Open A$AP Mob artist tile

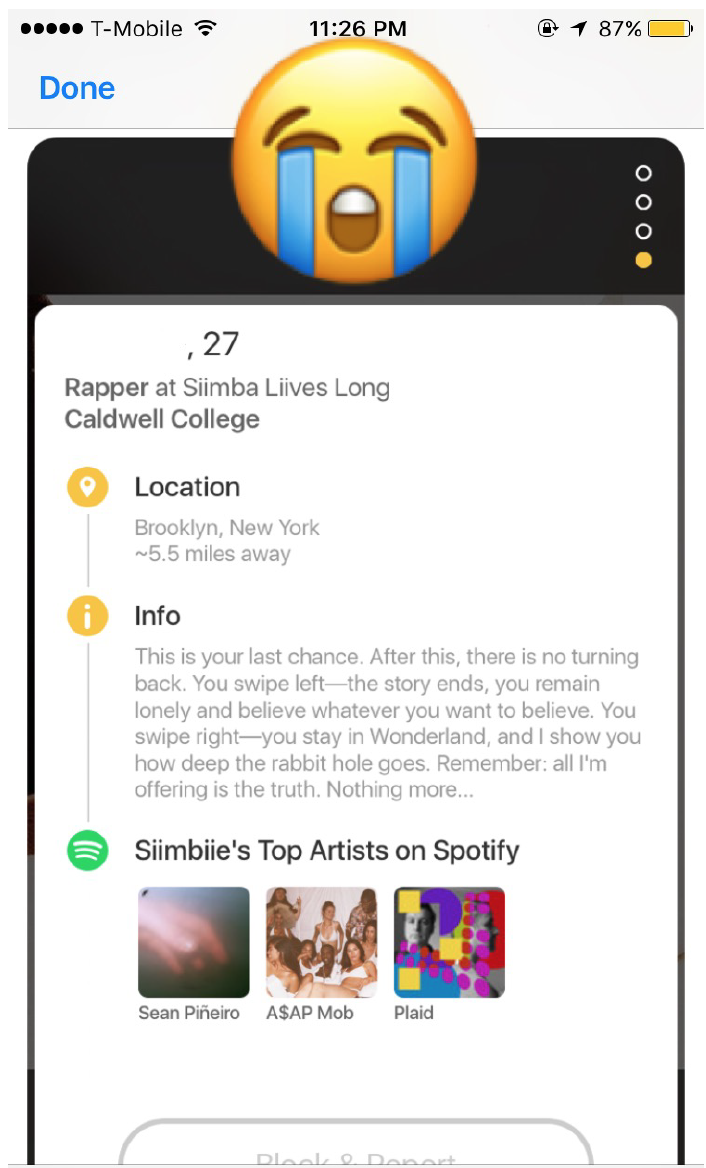coord(321,942)
